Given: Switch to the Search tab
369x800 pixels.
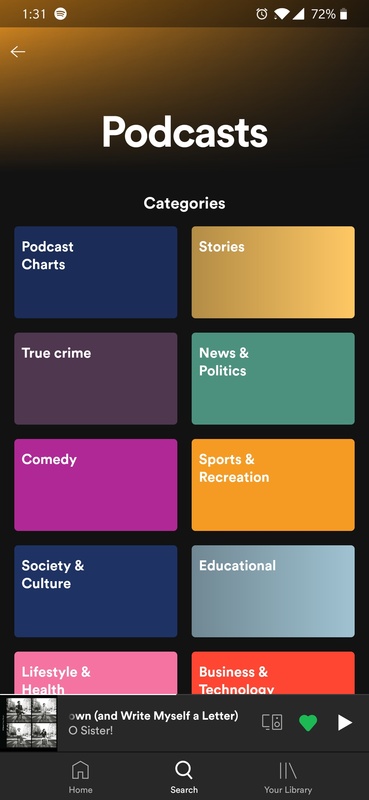Looking at the screenshot, I should (x=184, y=777).
